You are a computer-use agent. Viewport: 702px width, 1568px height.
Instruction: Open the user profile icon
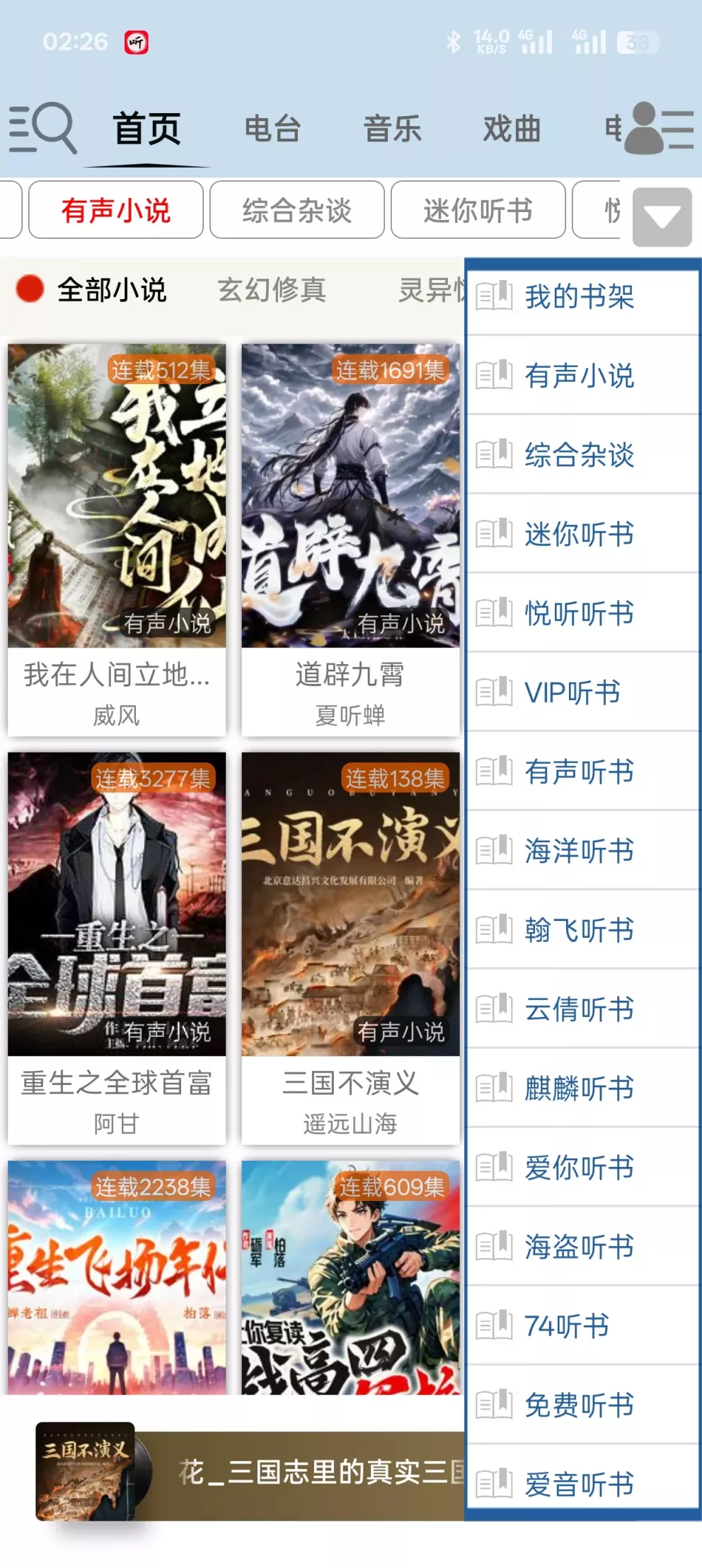[660, 128]
